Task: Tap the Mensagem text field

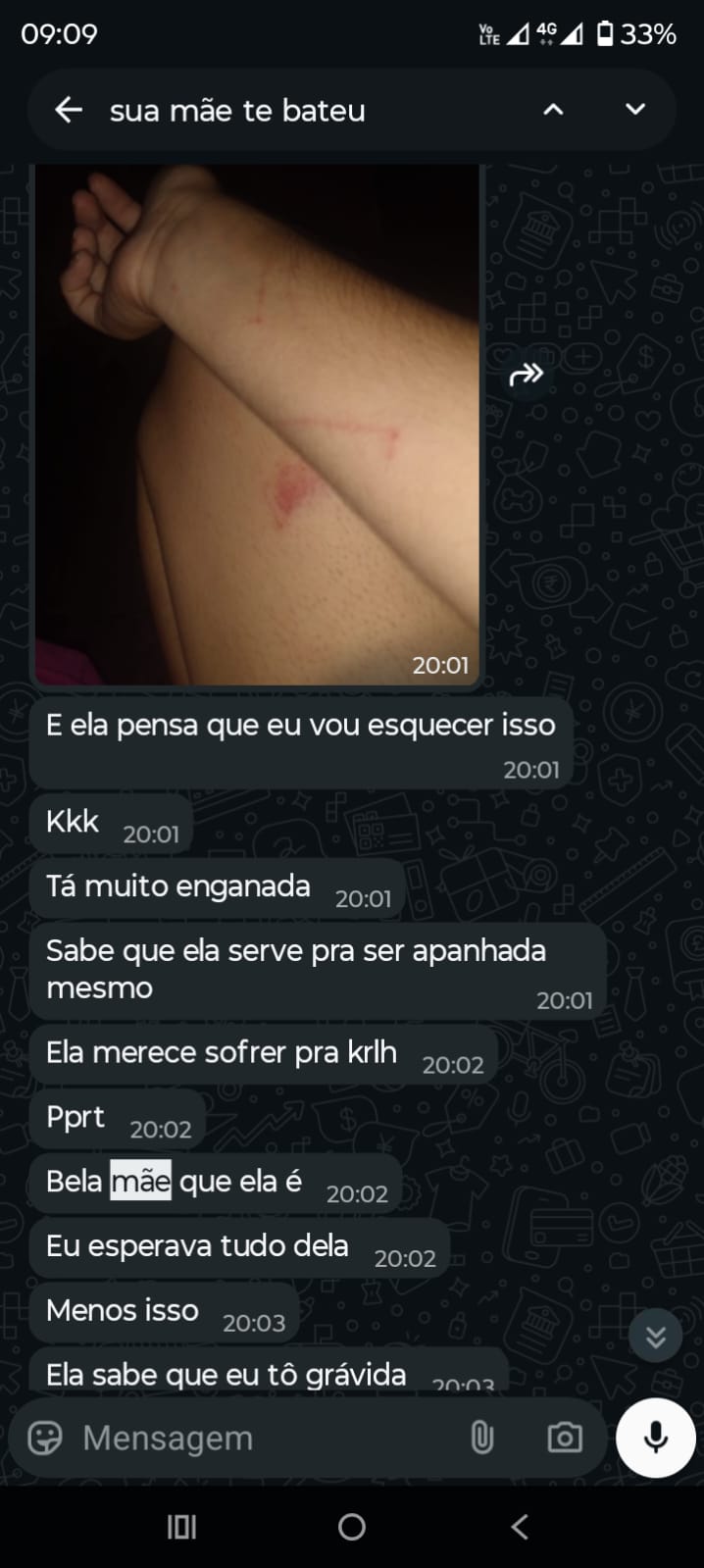Action: click(255, 1438)
